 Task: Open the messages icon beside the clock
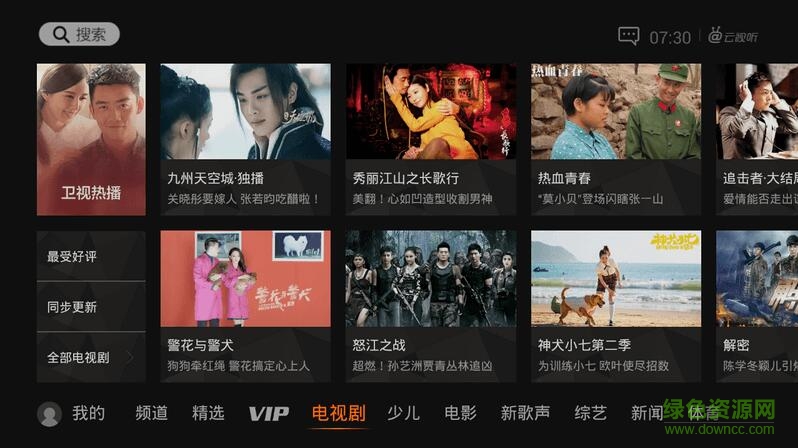[x=628, y=36]
